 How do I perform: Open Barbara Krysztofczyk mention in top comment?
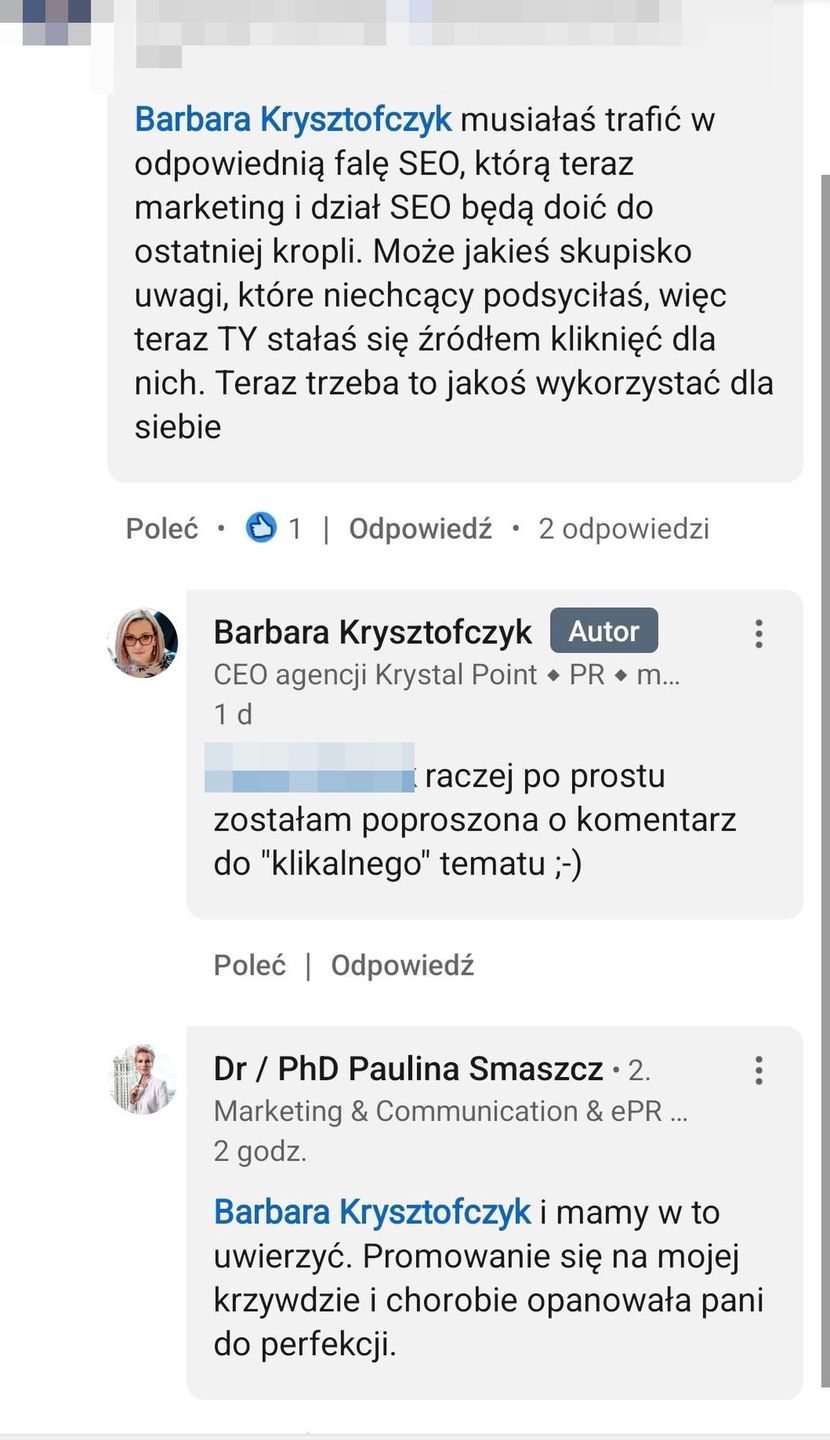[293, 120]
